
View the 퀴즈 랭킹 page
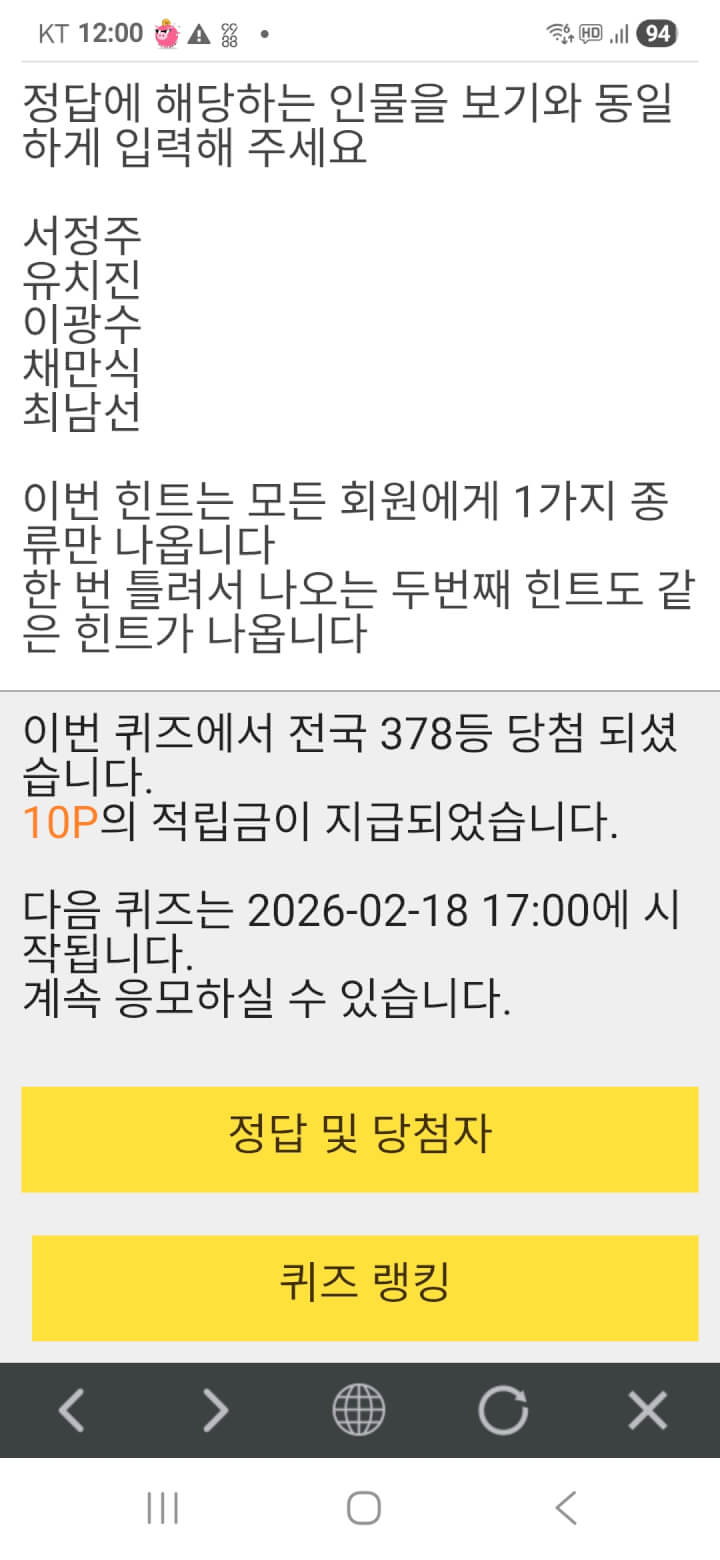365,1287
